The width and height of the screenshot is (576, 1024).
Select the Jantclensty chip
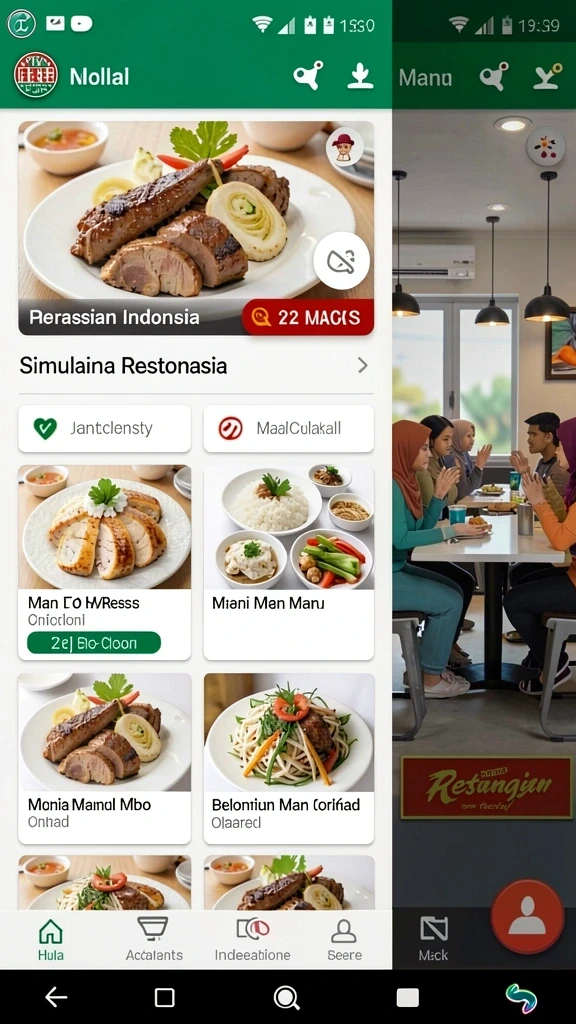click(x=104, y=428)
